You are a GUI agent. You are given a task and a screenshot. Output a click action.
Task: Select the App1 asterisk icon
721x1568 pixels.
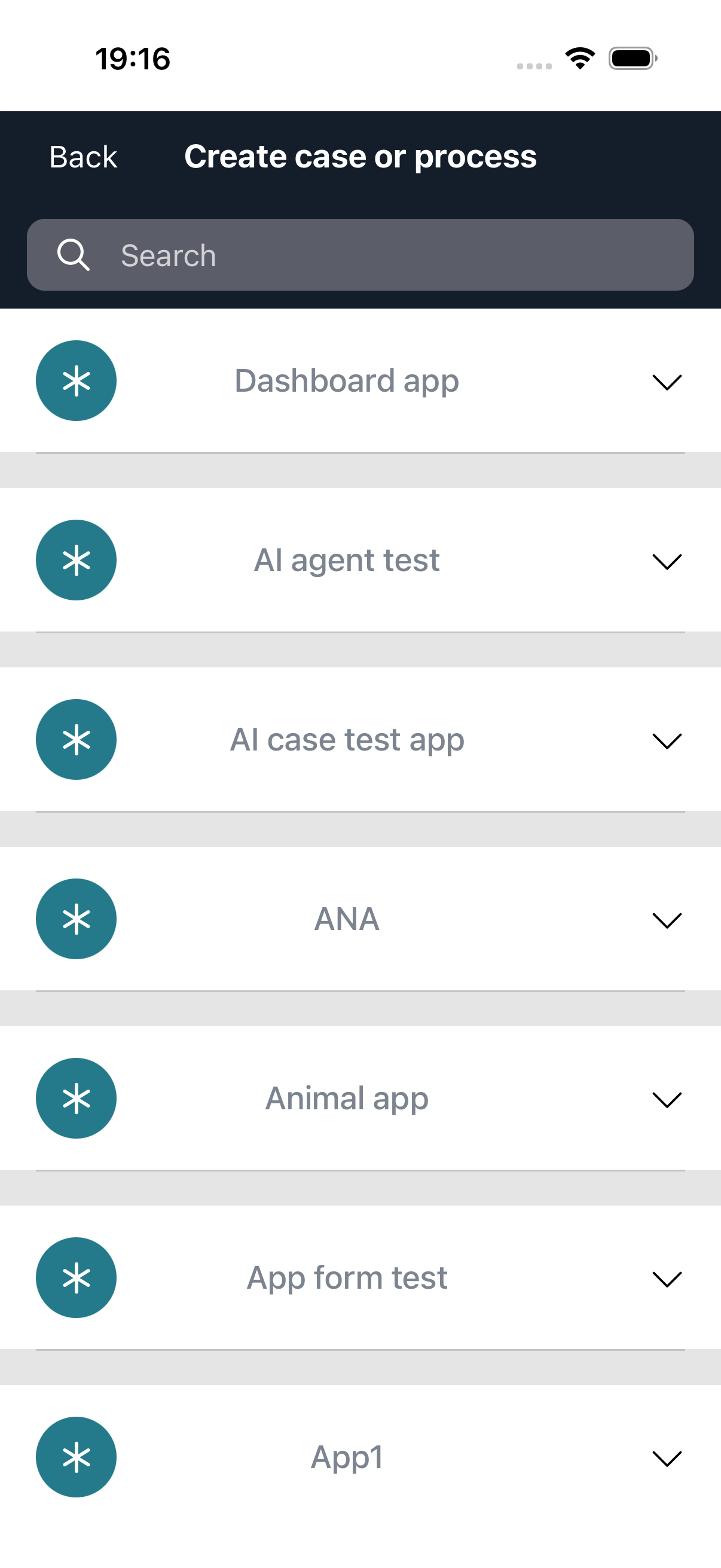75,1457
